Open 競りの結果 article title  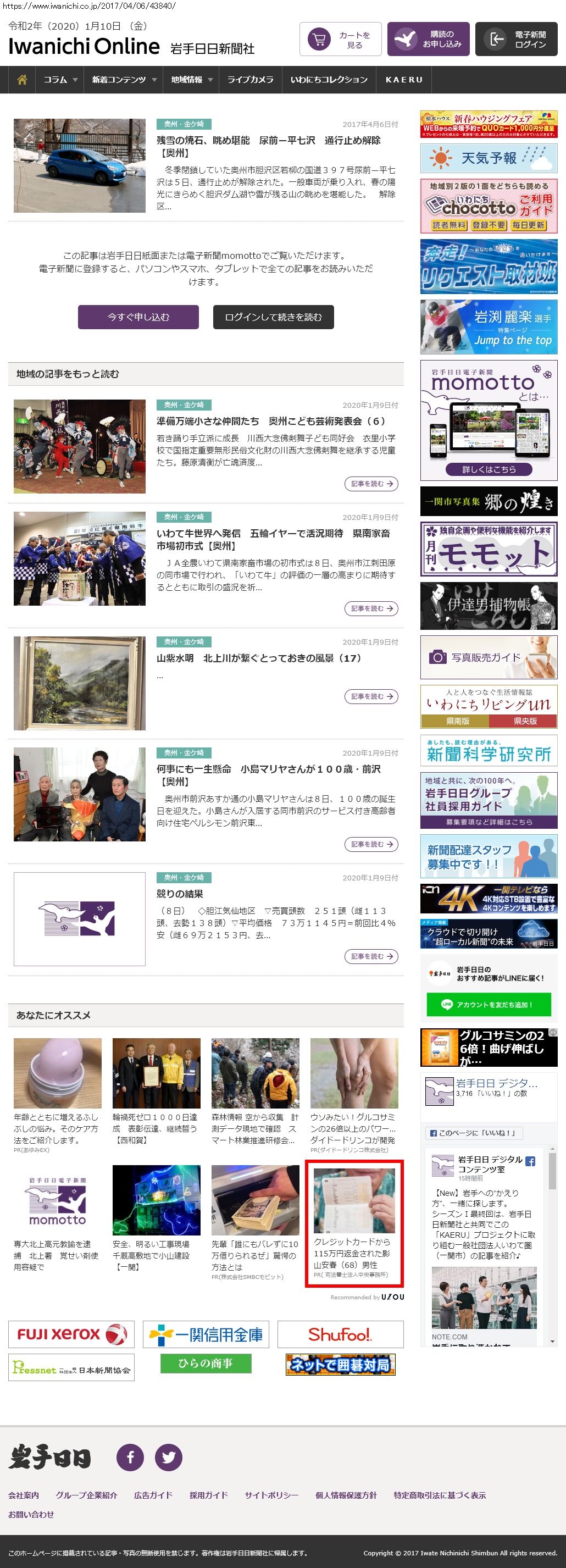pyautogui.click(x=180, y=894)
